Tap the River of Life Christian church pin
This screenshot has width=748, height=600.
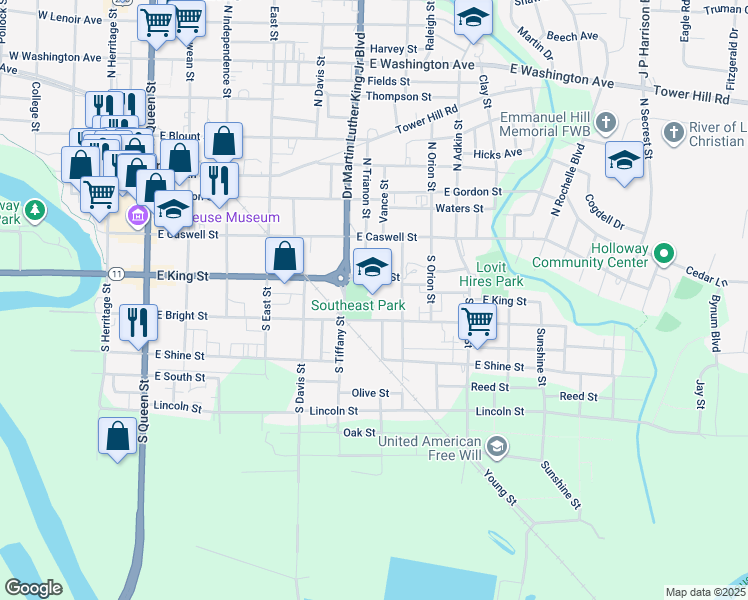[674, 133]
